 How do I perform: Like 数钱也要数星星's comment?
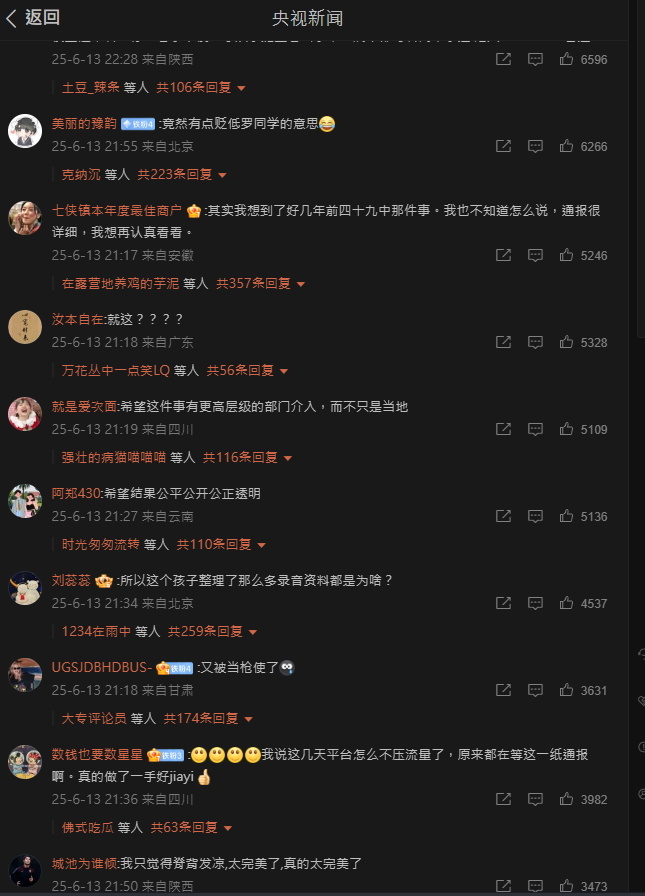(567, 799)
